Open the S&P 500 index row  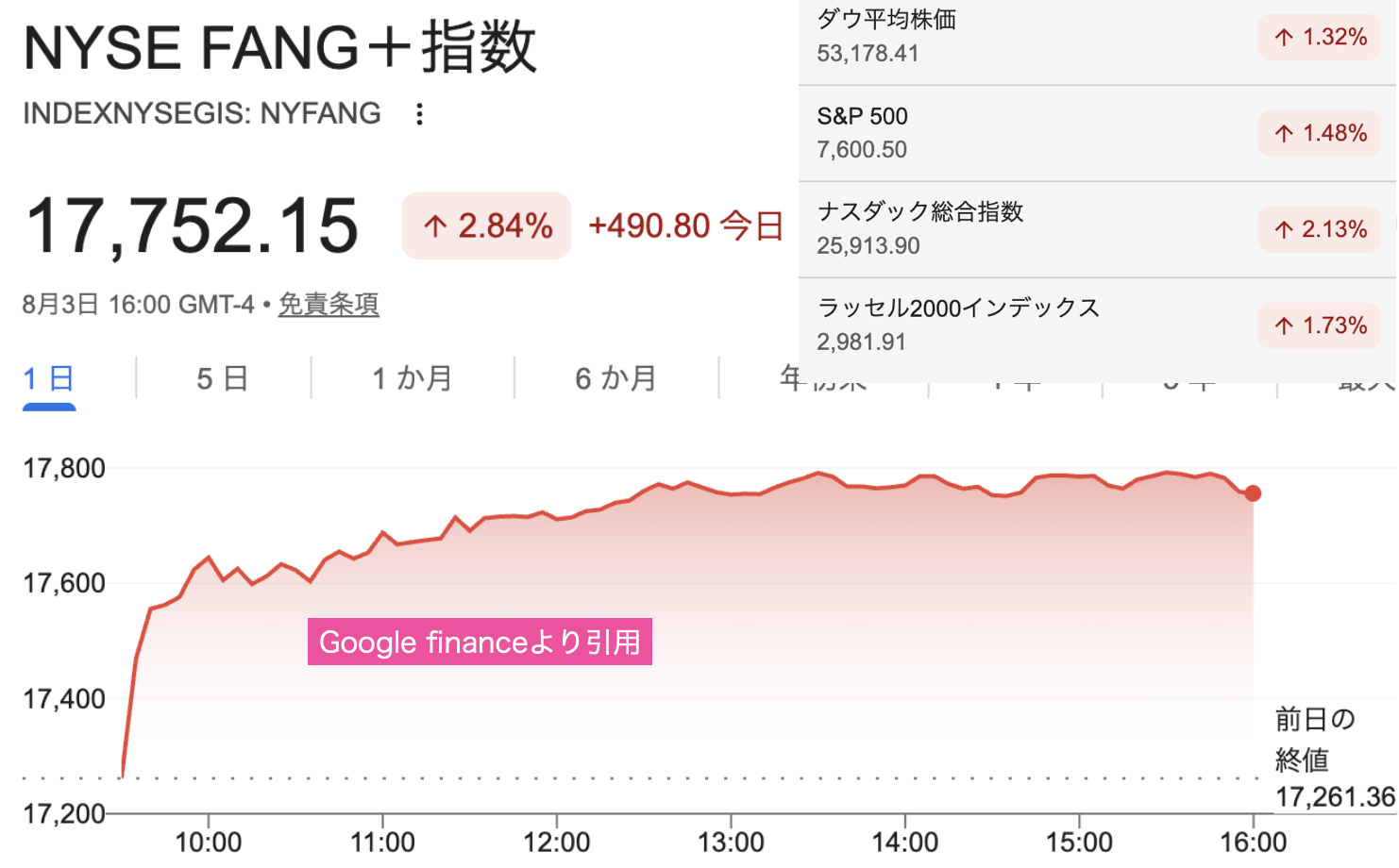[x=1097, y=133]
